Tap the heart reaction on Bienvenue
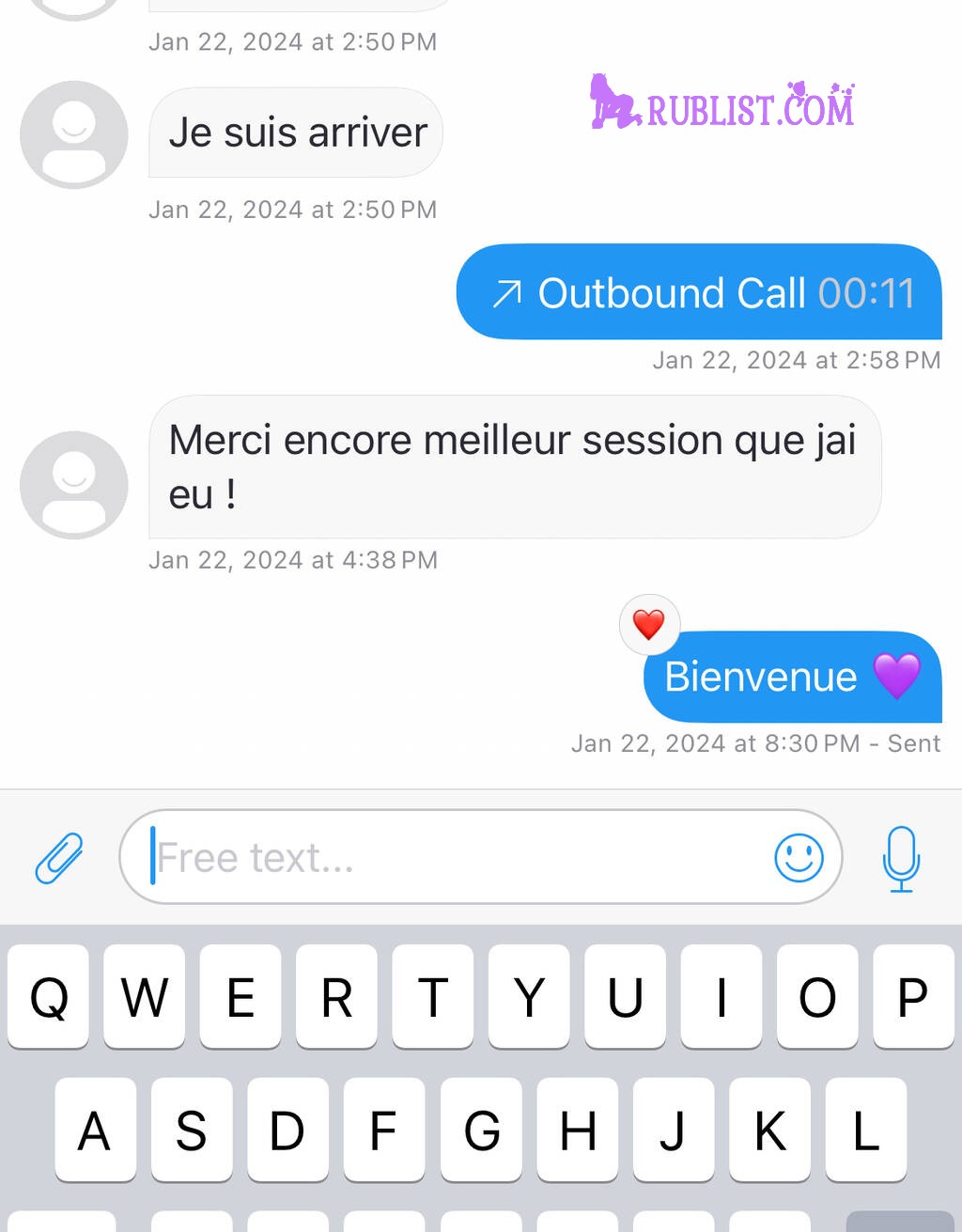This screenshot has height=1232, width=962. coord(649,624)
